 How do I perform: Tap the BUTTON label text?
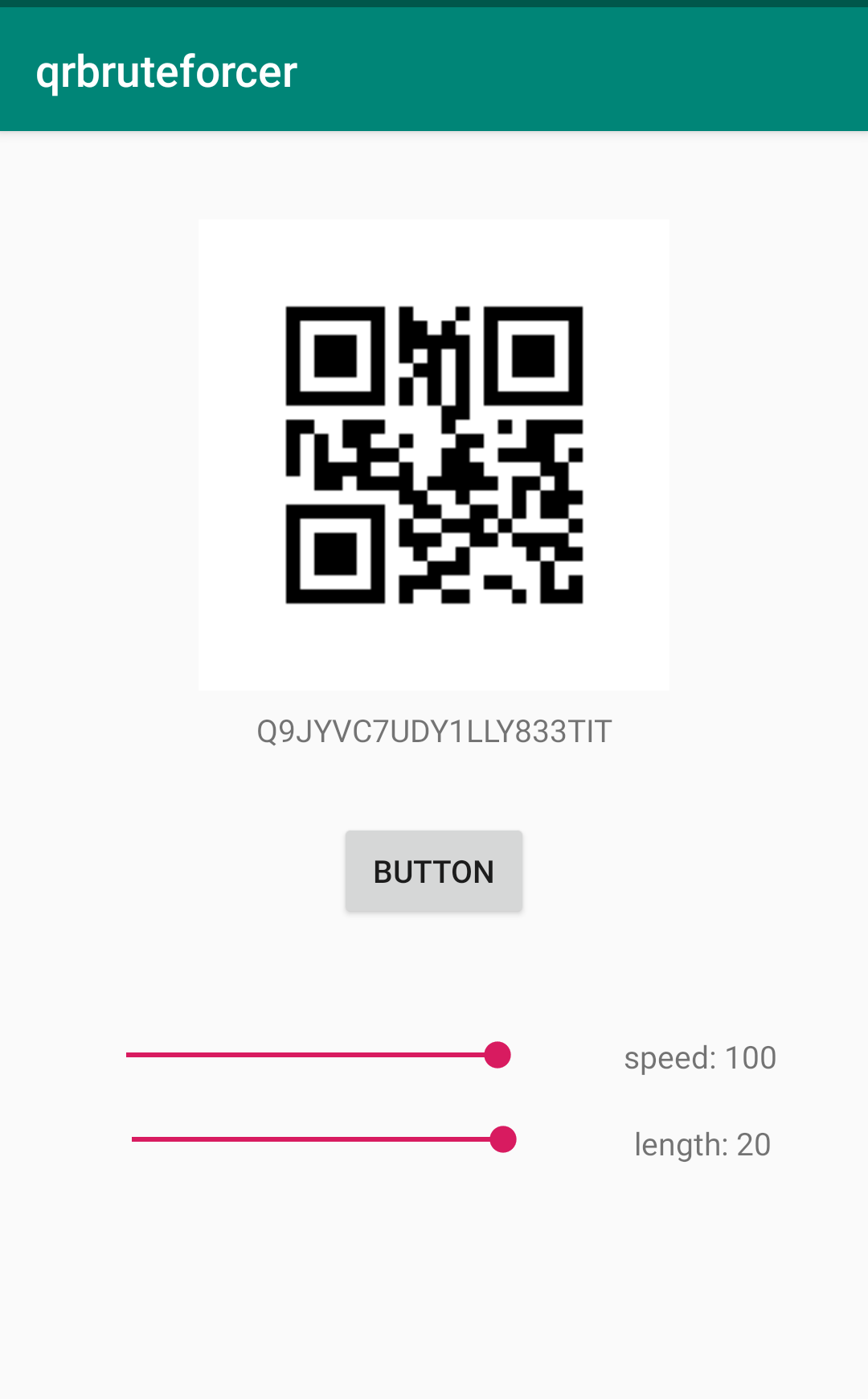433,871
